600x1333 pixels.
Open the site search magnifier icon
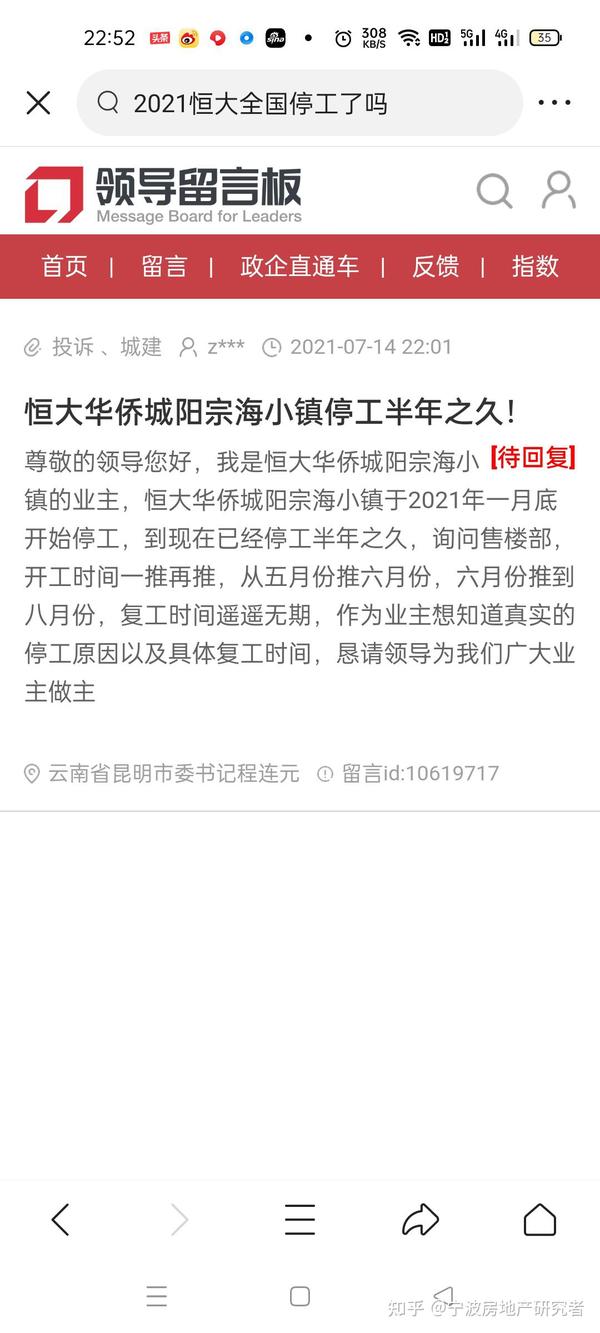tap(494, 190)
